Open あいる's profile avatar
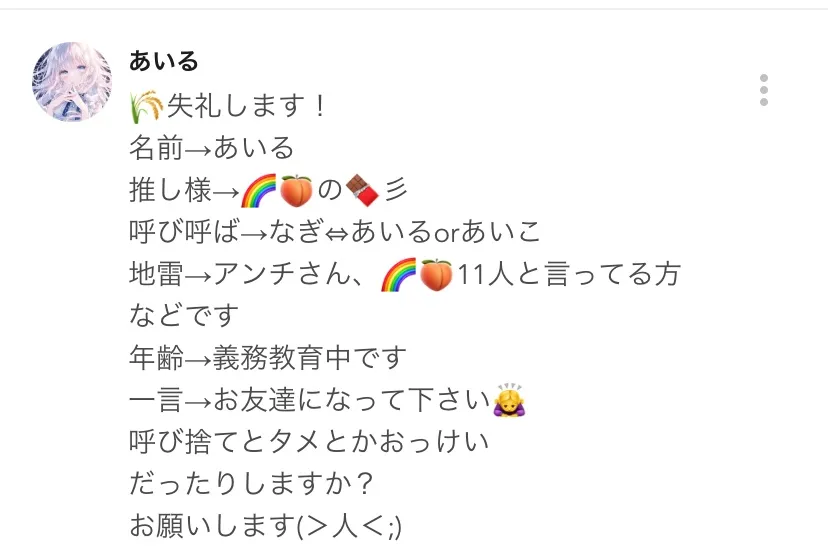This screenshot has height=552, width=828. 71,82
